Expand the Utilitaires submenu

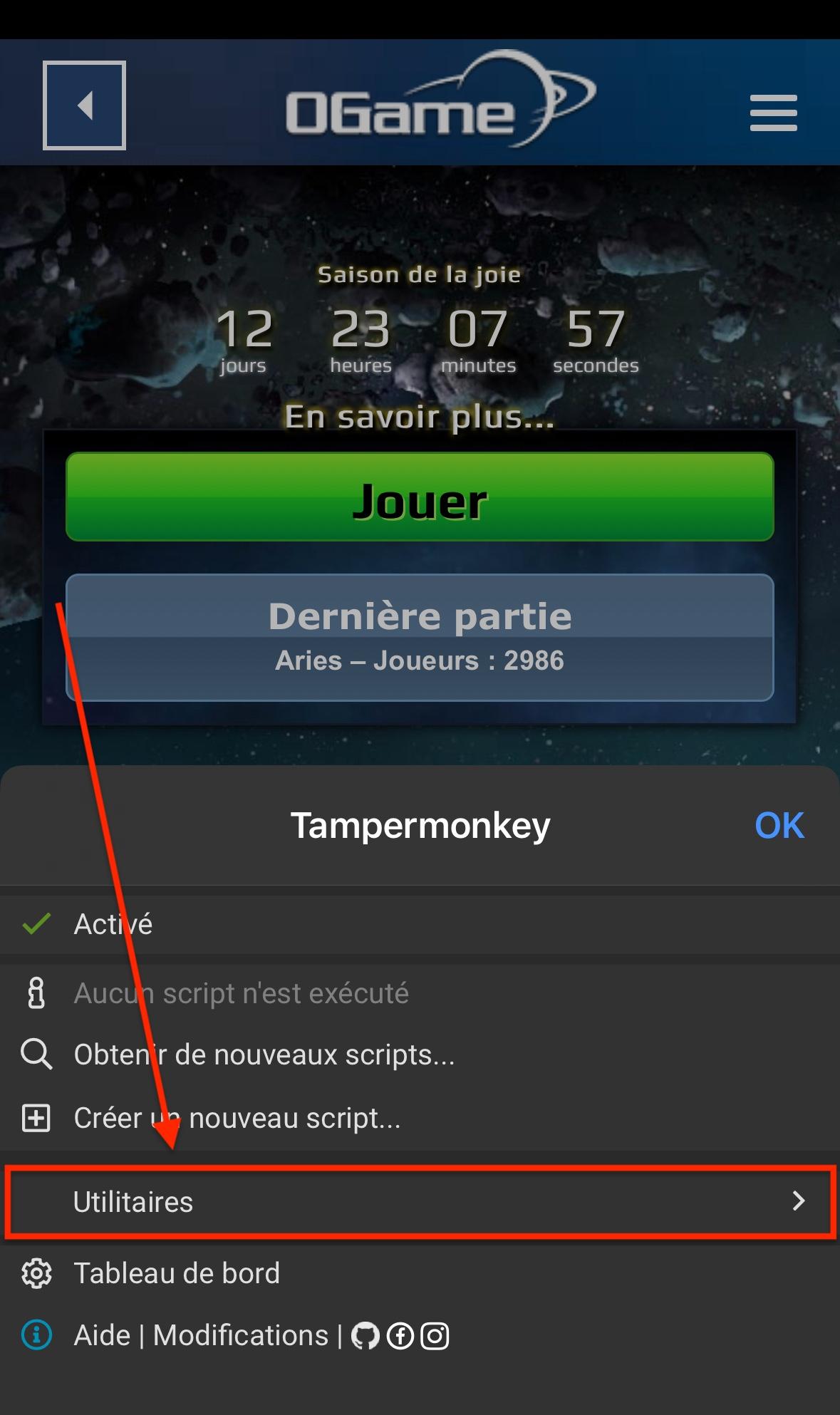[420, 1202]
